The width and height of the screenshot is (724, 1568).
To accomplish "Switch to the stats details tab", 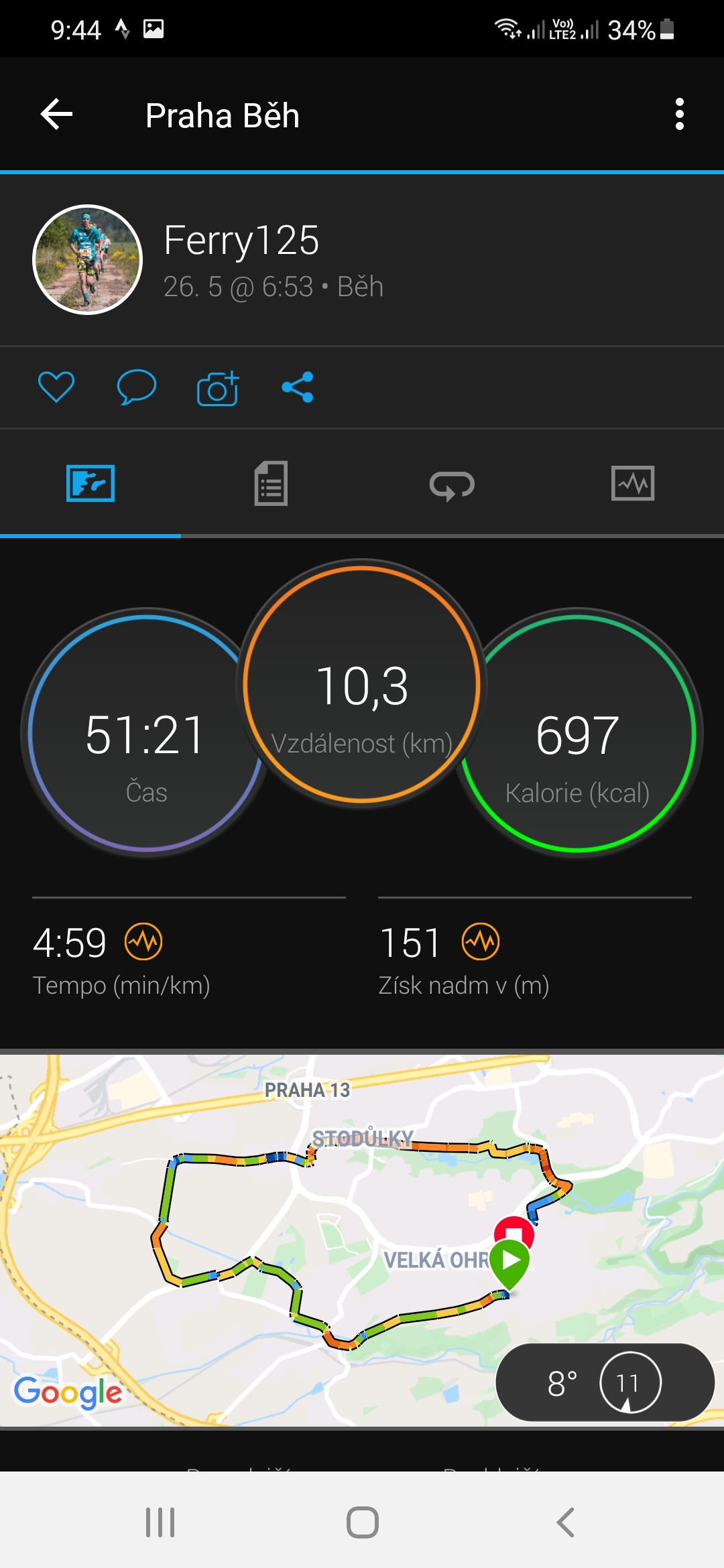I will tap(271, 483).
